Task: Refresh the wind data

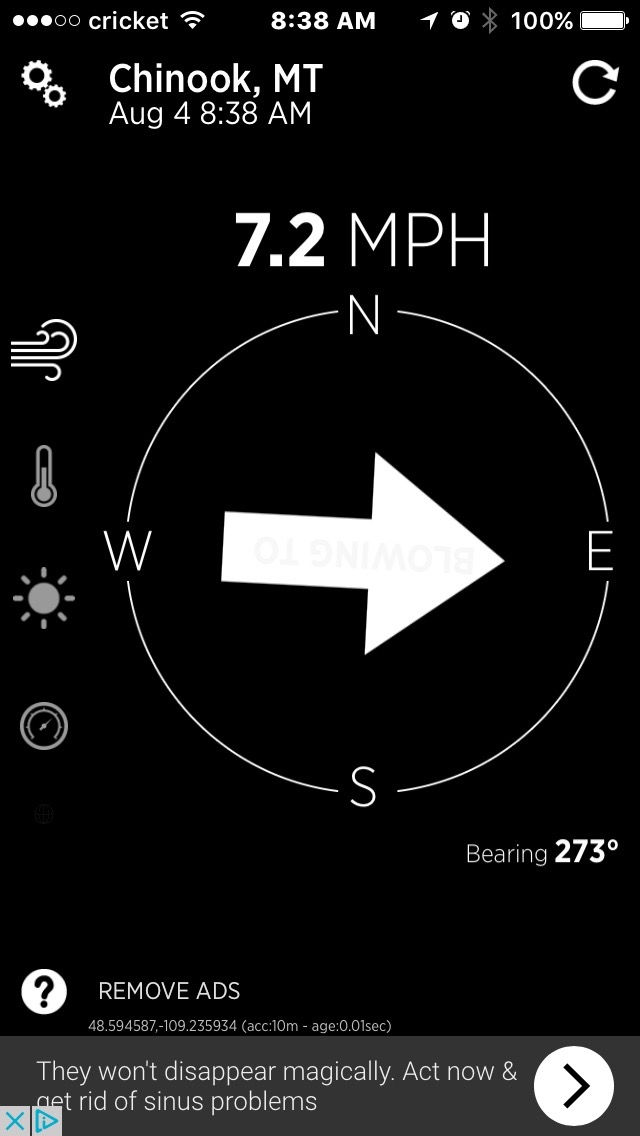Action: [594, 83]
